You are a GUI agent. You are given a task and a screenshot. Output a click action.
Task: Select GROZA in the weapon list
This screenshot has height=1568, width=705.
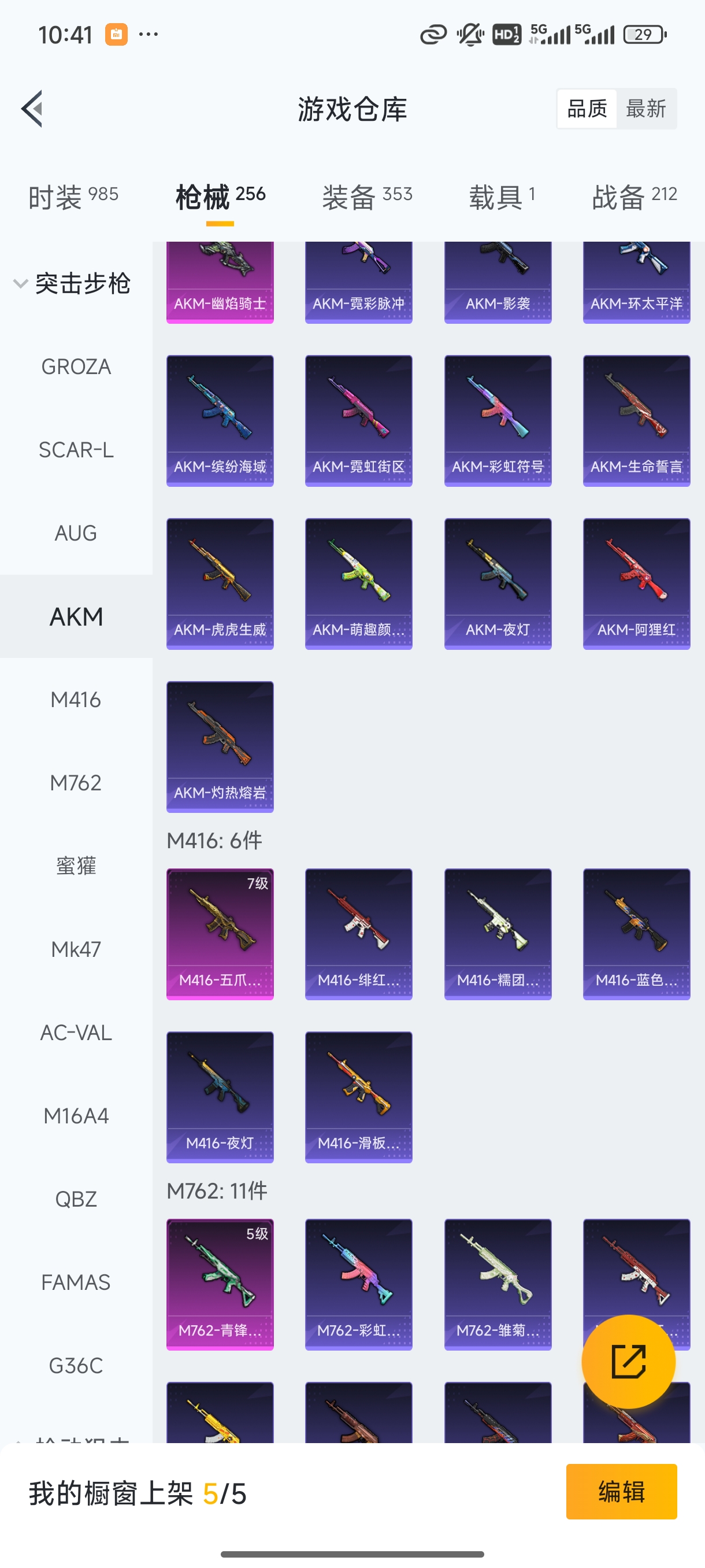(76, 367)
